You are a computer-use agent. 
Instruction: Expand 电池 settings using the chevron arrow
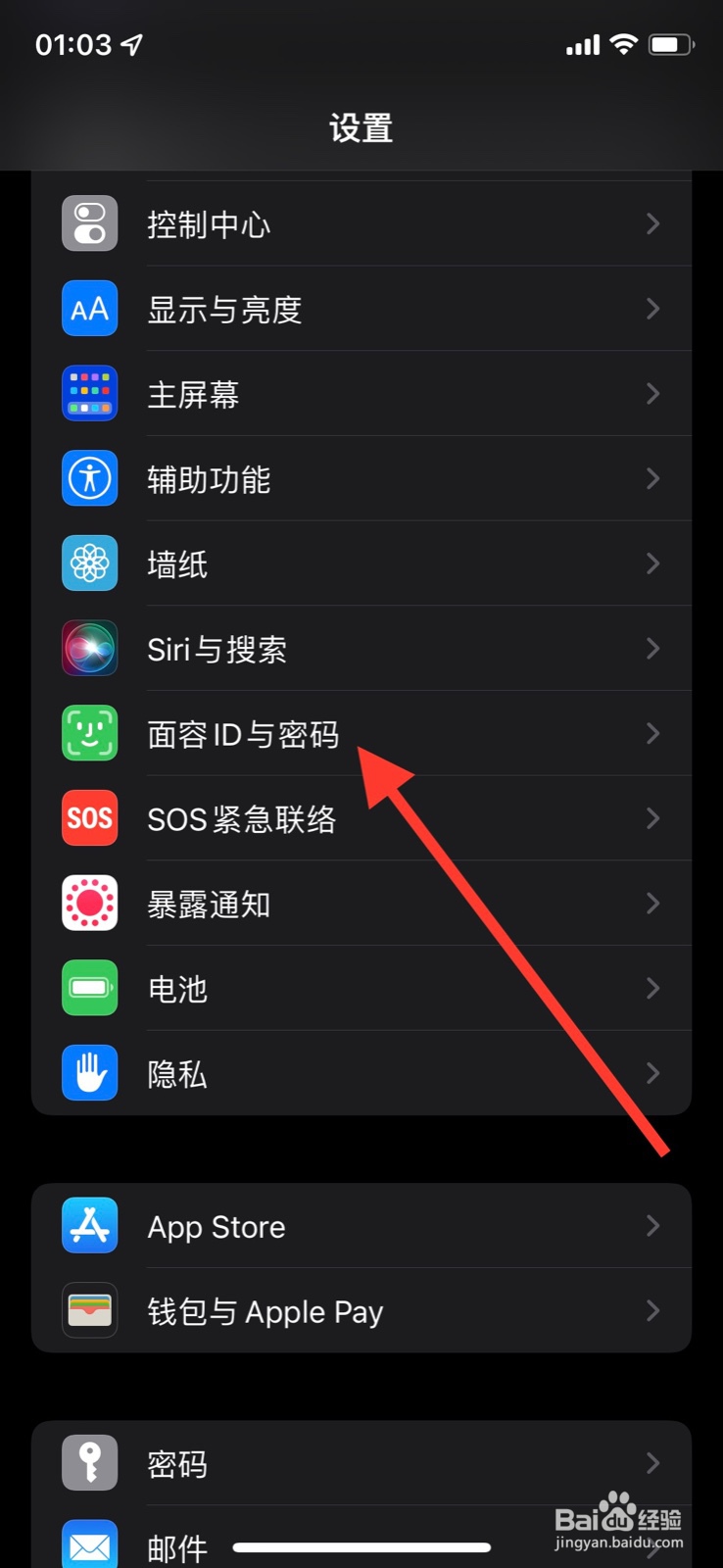pos(652,988)
